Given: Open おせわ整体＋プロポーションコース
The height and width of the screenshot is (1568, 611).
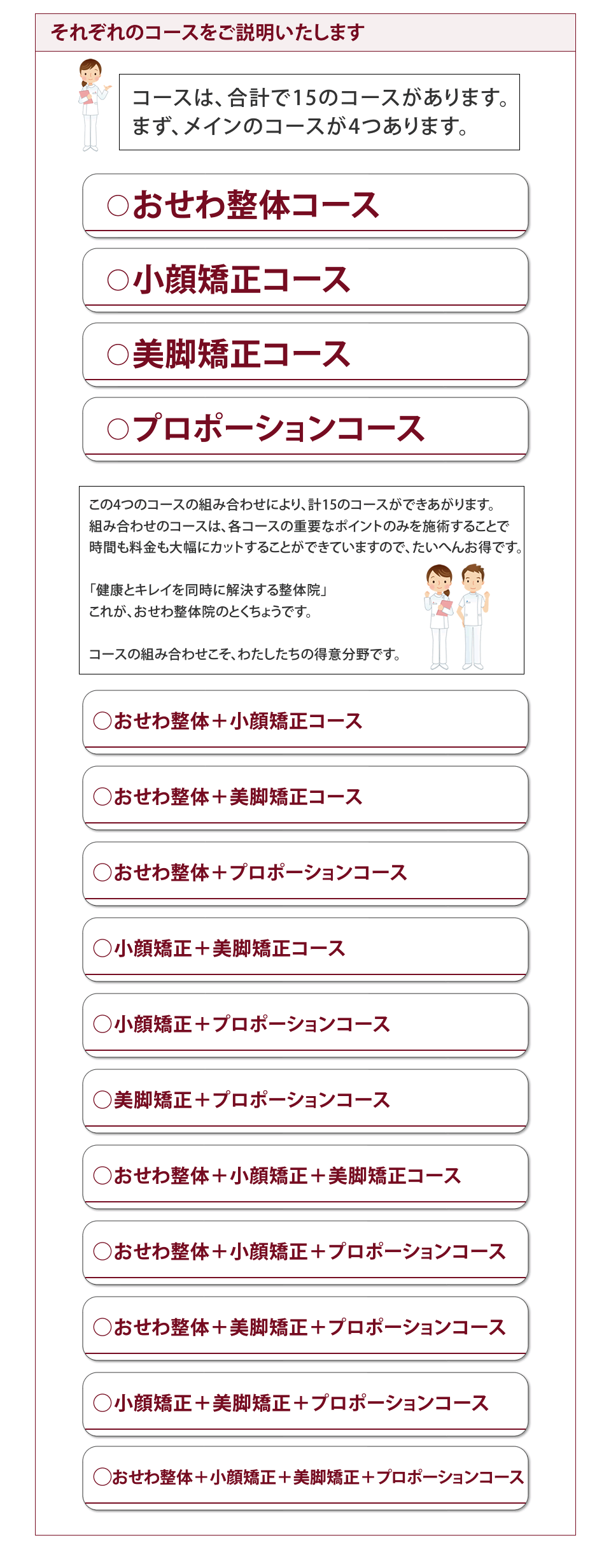Looking at the screenshot, I should (x=305, y=873).
